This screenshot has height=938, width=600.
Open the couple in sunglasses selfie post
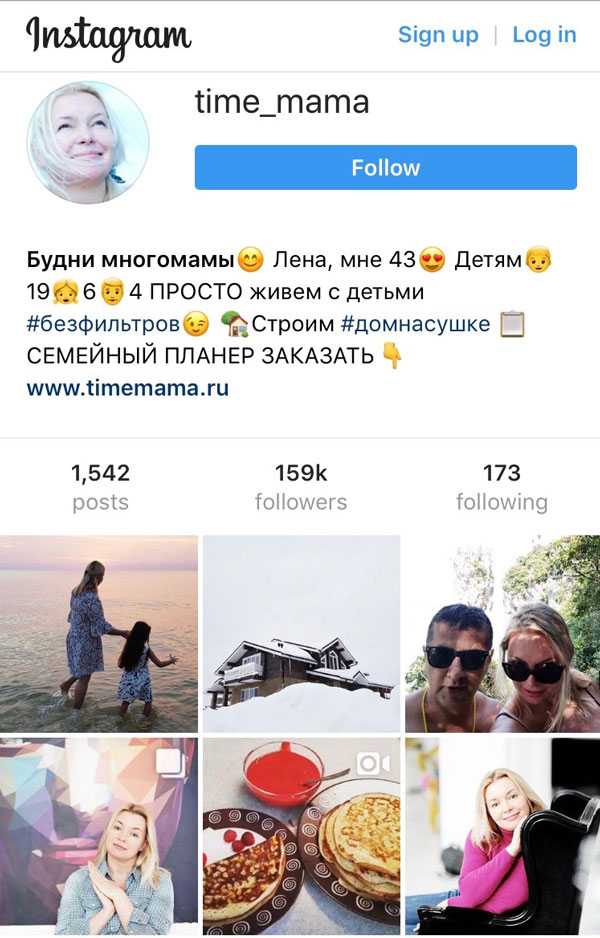coord(502,634)
